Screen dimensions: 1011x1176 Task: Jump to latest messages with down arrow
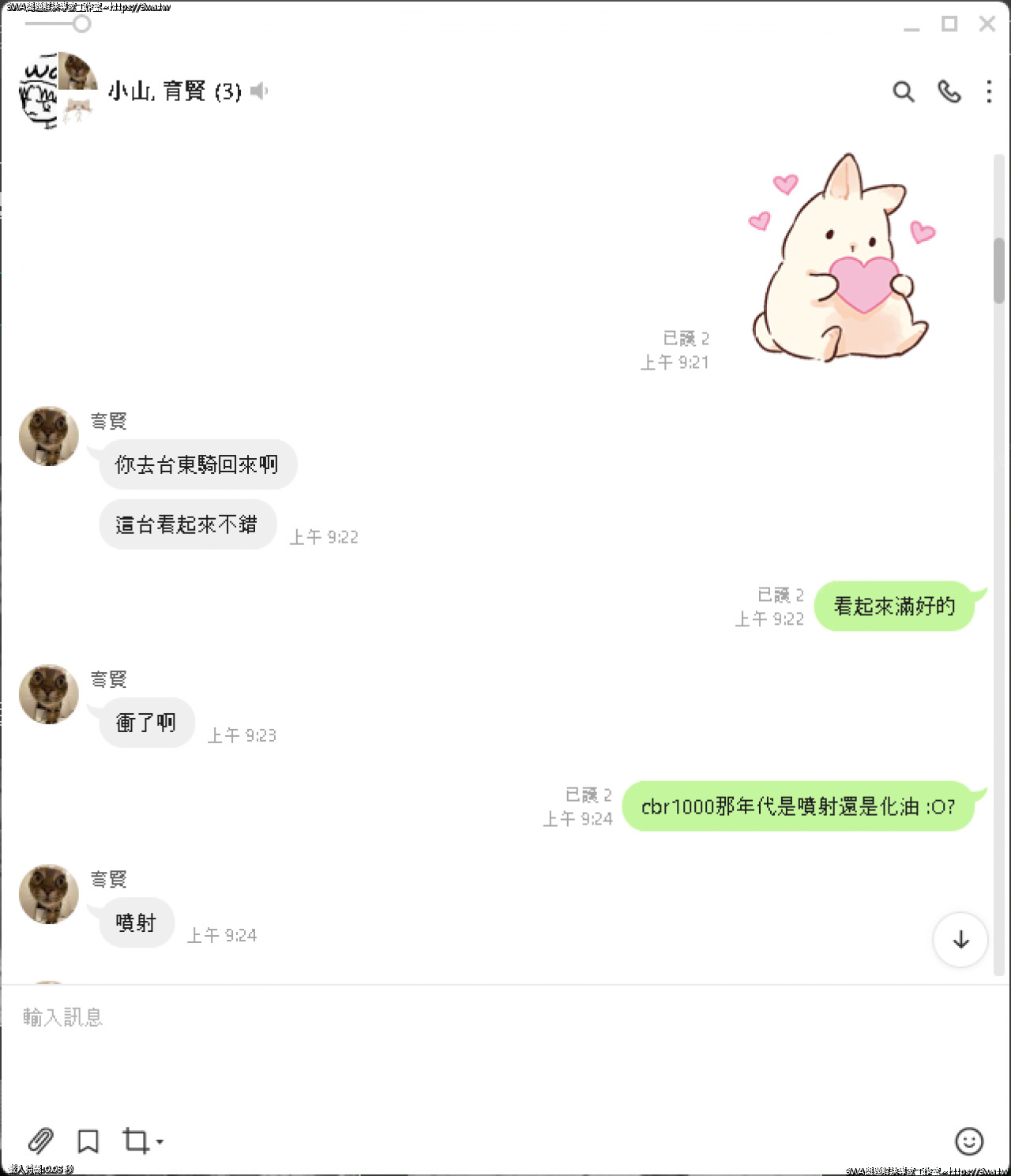click(960, 940)
